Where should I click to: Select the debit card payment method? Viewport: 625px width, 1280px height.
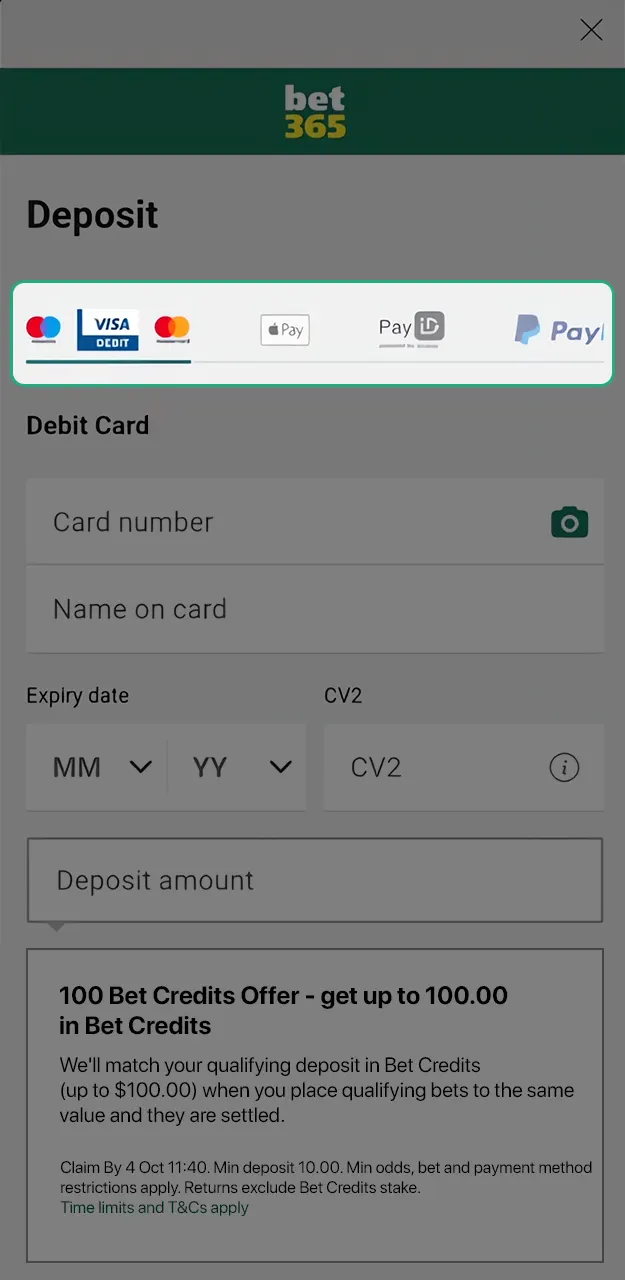click(108, 329)
